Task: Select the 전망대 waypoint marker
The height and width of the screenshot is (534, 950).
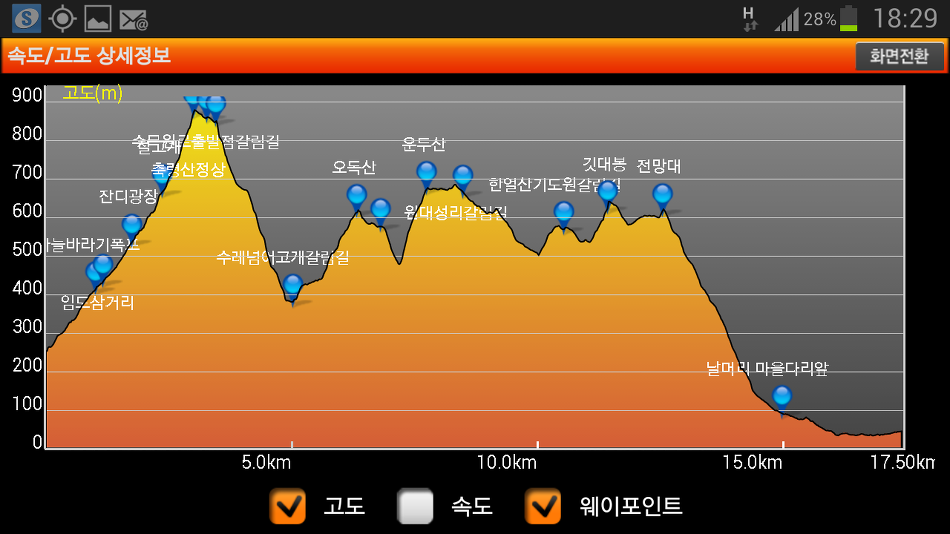Action: point(662,198)
